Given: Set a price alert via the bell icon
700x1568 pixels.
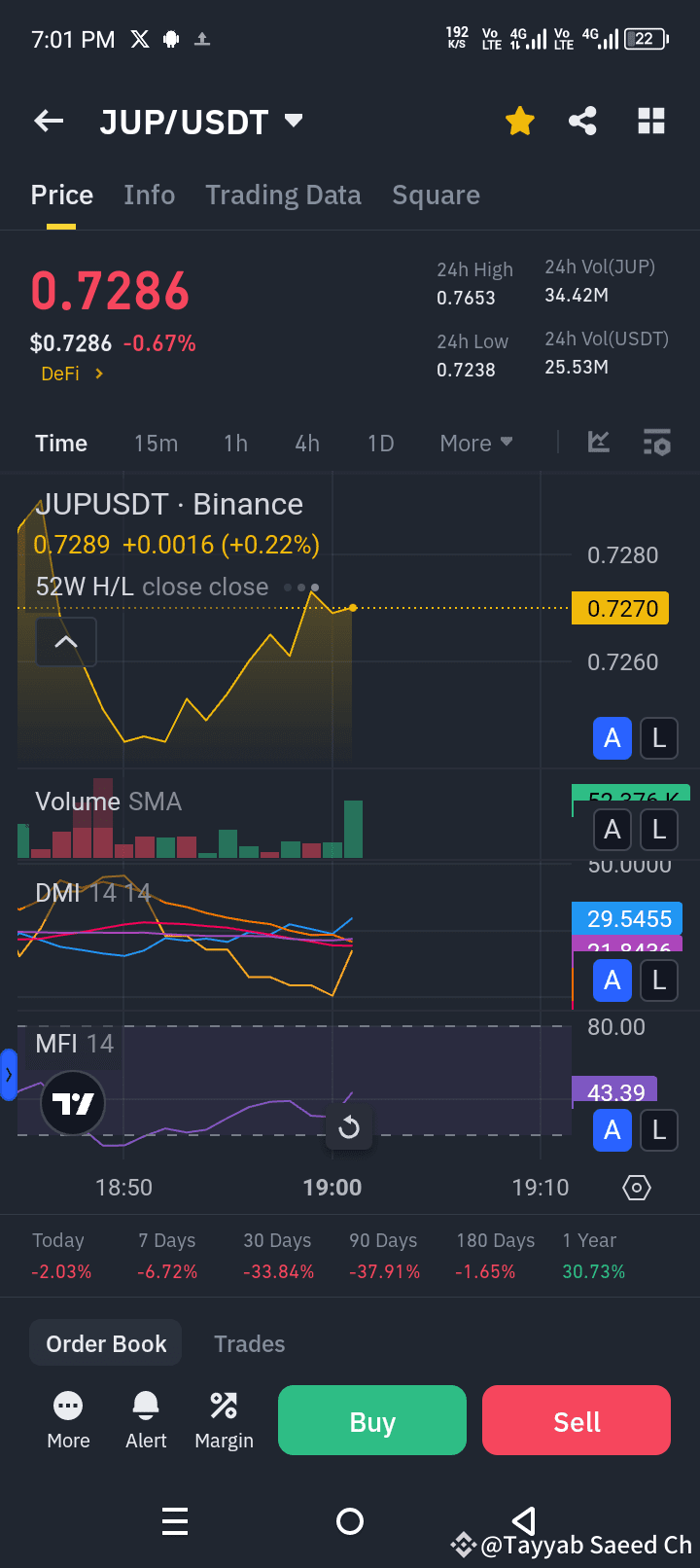Looking at the screenshot, I should 145,1406.
